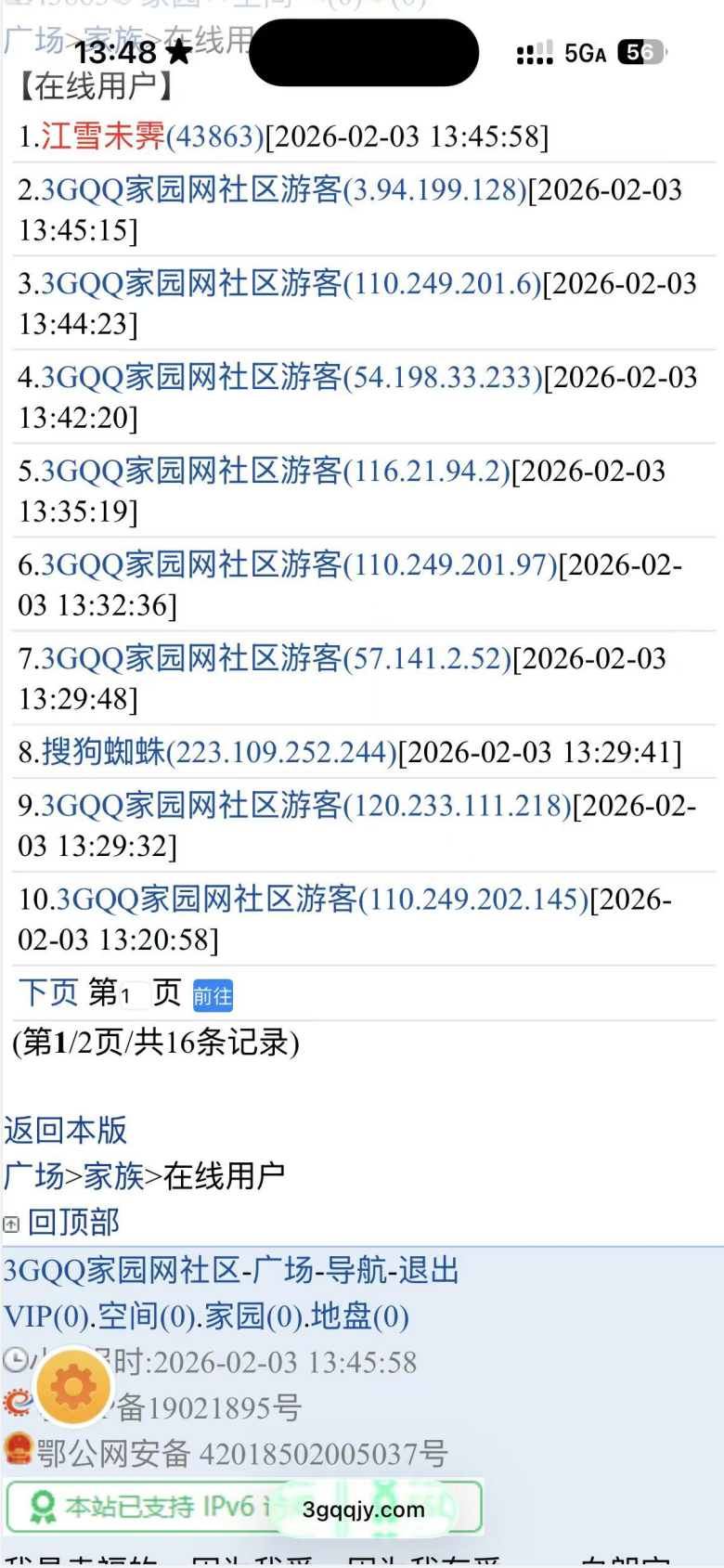Open 导航 in the footer links
This screenshot has height=1568, width=724.
[356, 1270]
